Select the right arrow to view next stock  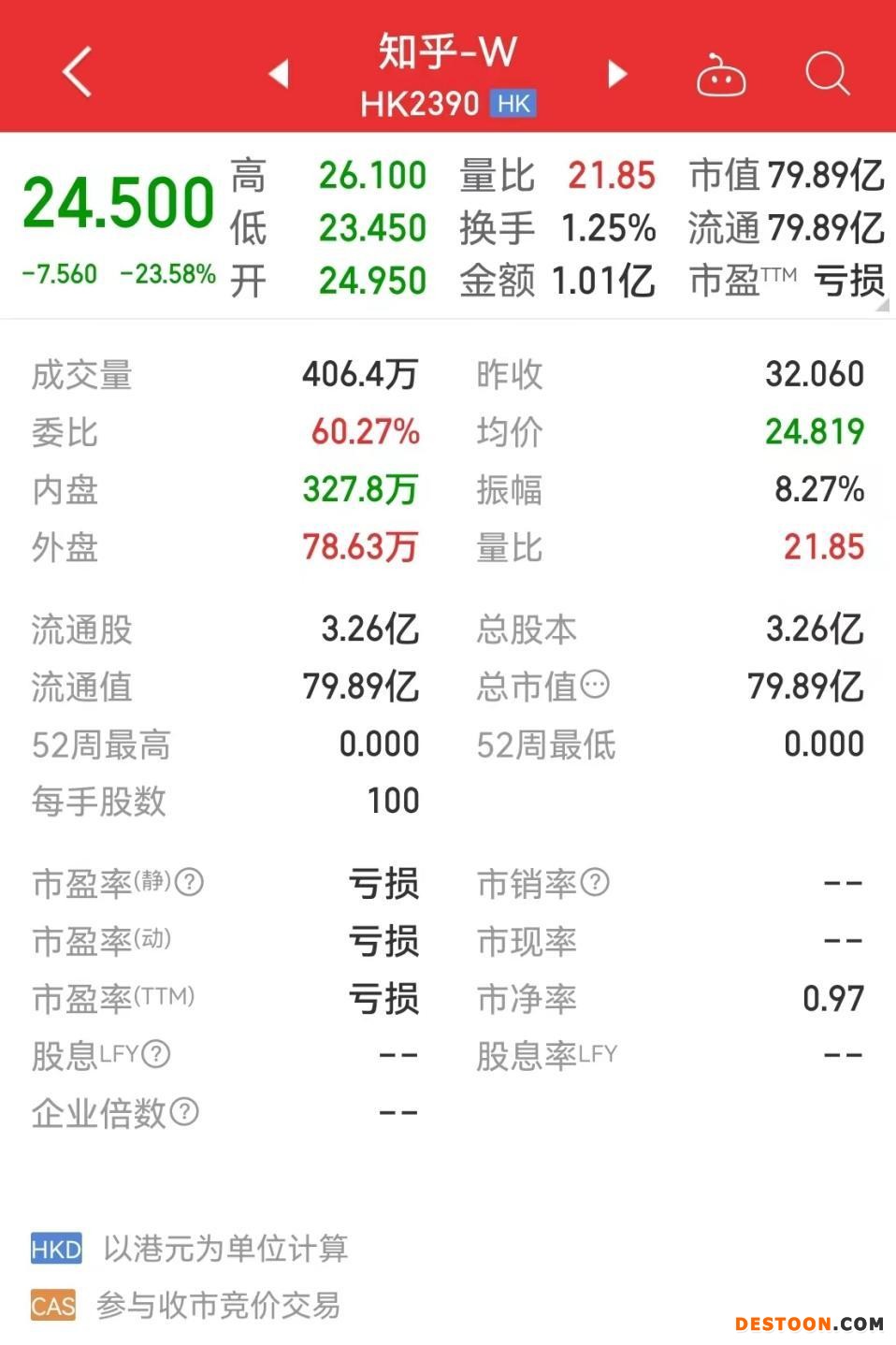point(617,74)
